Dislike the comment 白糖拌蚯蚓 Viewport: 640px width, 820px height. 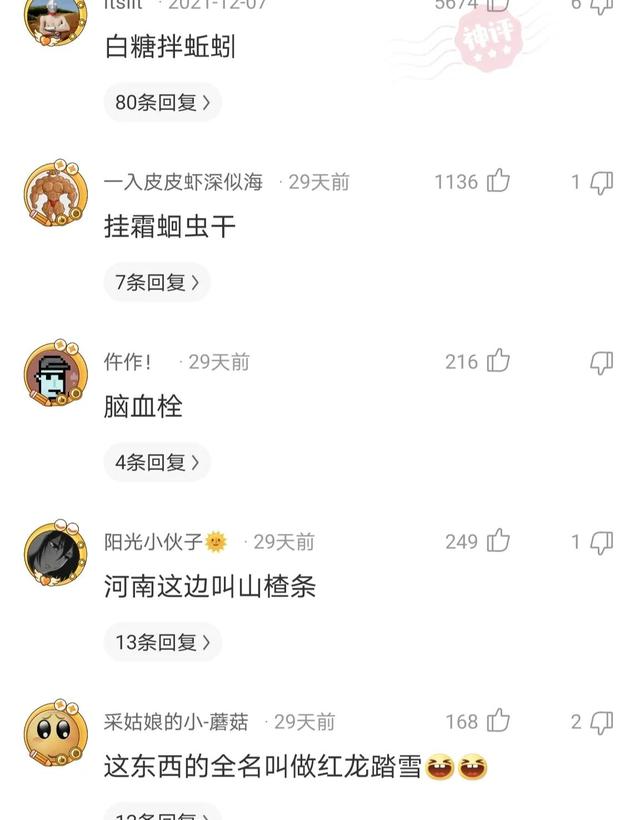tap(601, 5)
